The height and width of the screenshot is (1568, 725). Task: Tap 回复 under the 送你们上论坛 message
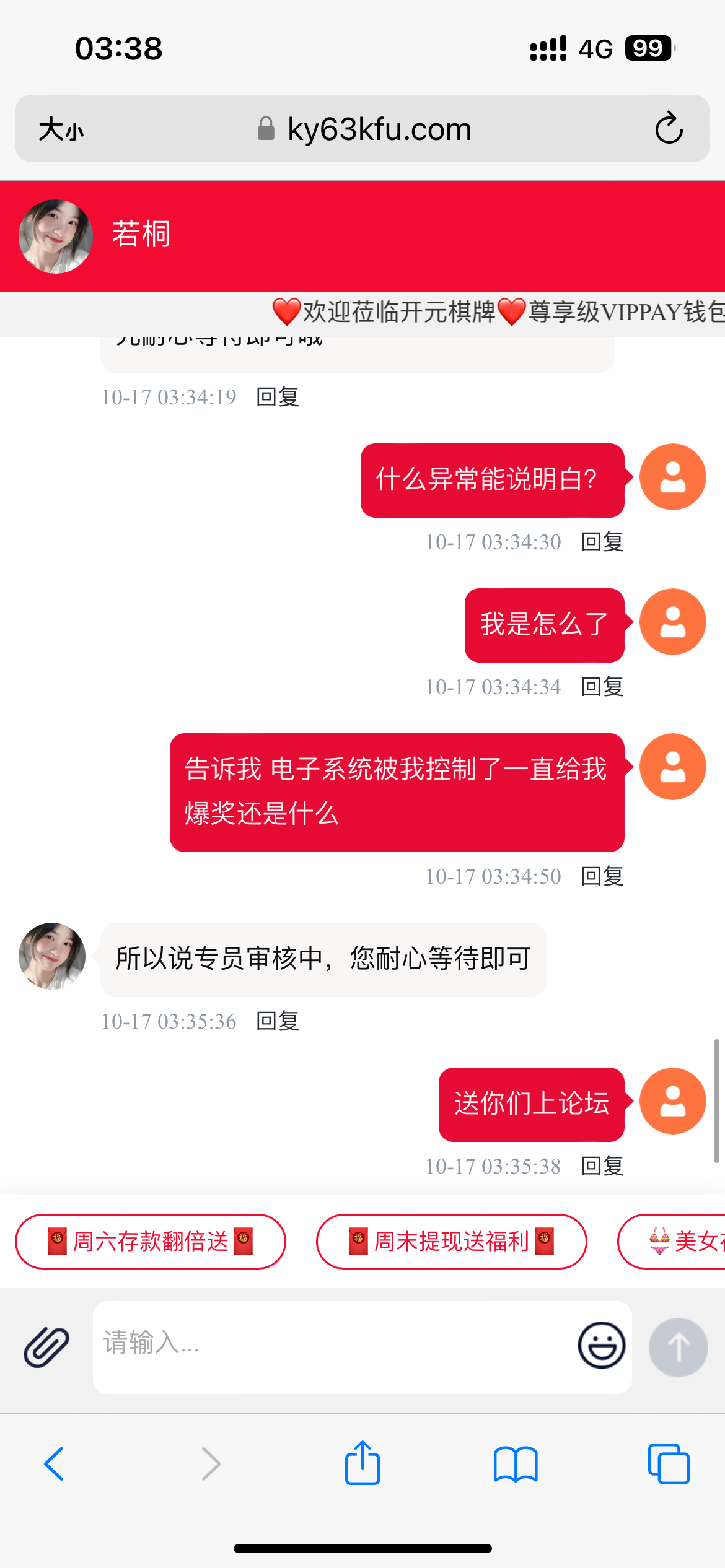[602, 1165]
